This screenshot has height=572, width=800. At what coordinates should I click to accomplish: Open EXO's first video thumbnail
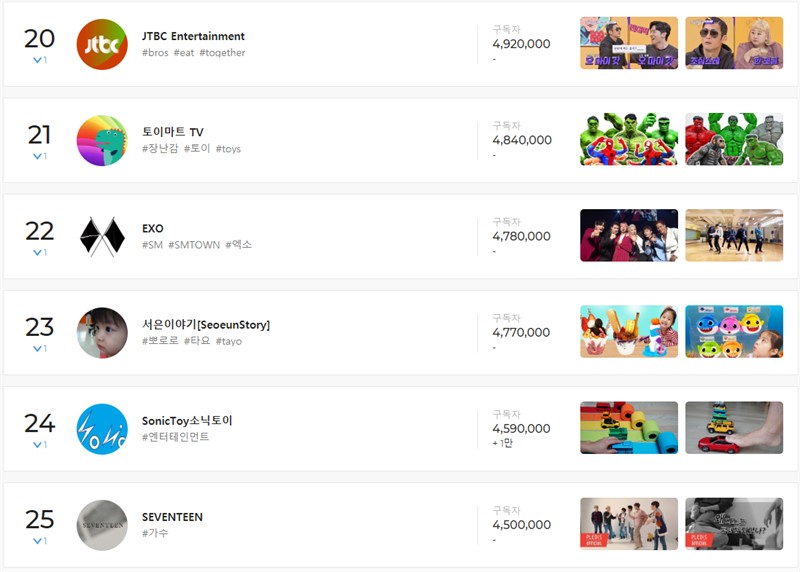pos(628,235)
